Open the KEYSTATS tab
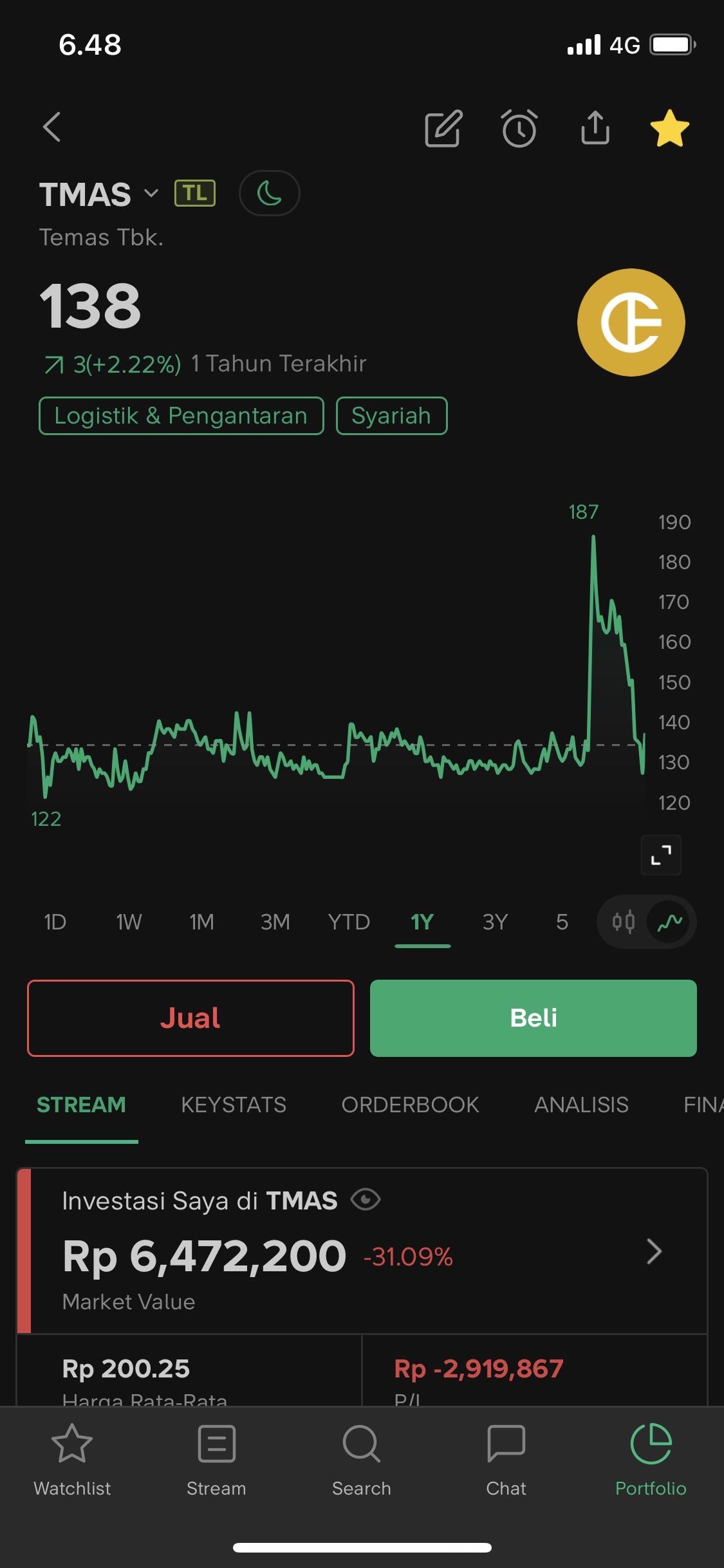Viewport: 724px width, 1568px height. 234,1105
